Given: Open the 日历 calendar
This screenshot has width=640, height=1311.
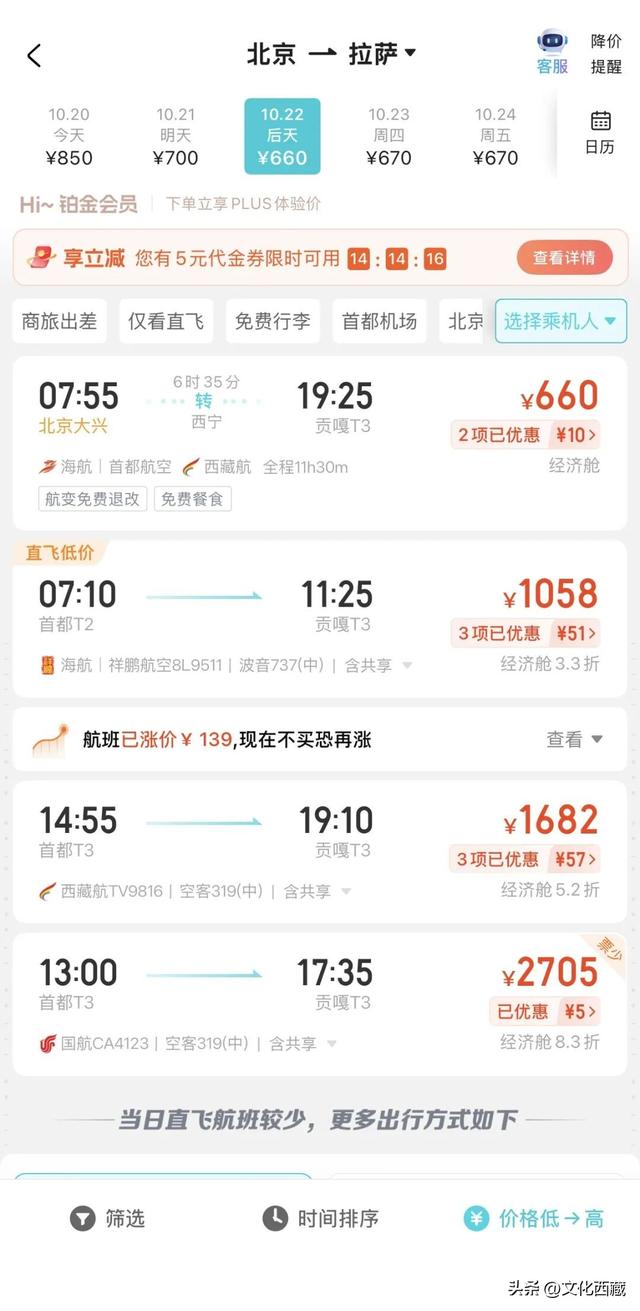Looking at the screenshot, I should pos(600,133).
